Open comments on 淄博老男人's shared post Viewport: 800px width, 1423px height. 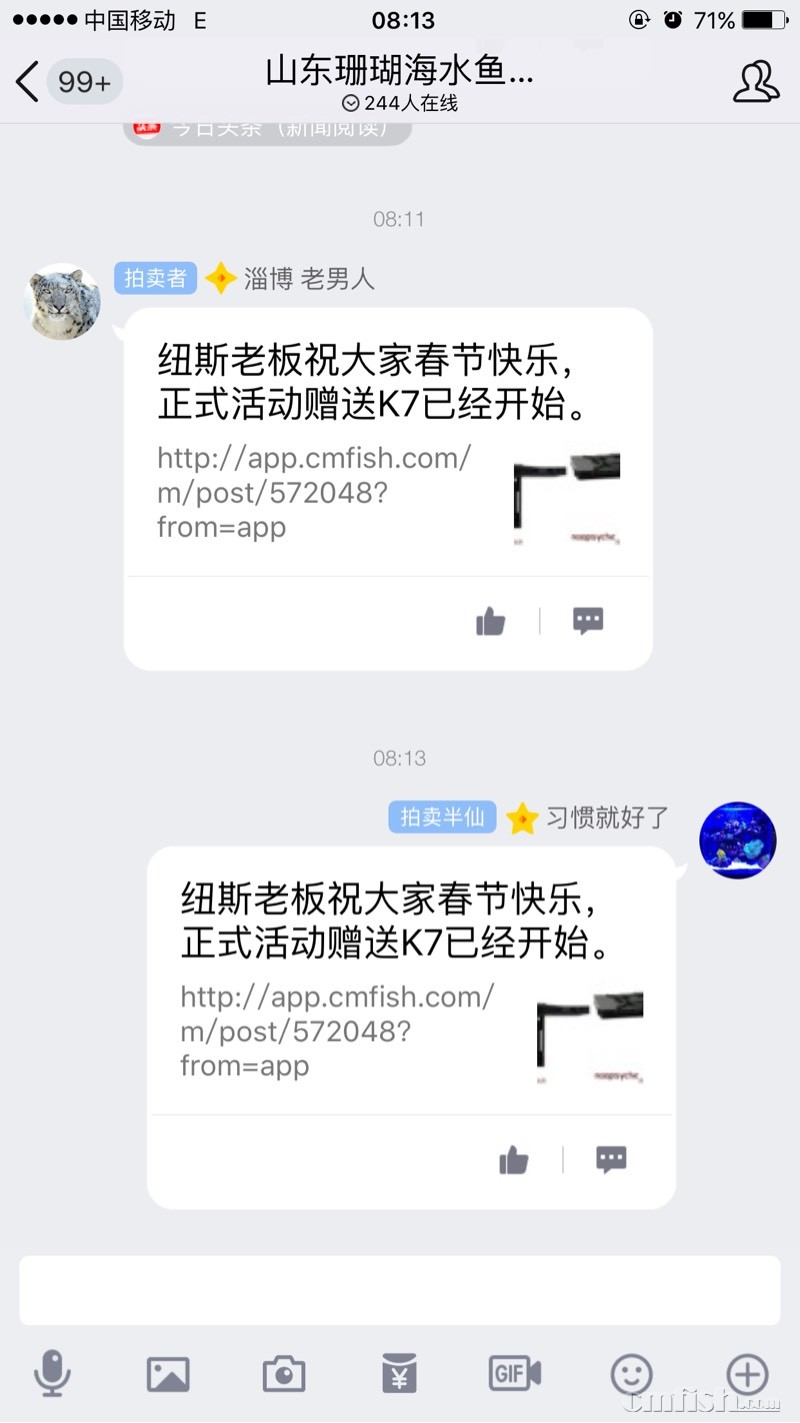(x=588, y=620)
